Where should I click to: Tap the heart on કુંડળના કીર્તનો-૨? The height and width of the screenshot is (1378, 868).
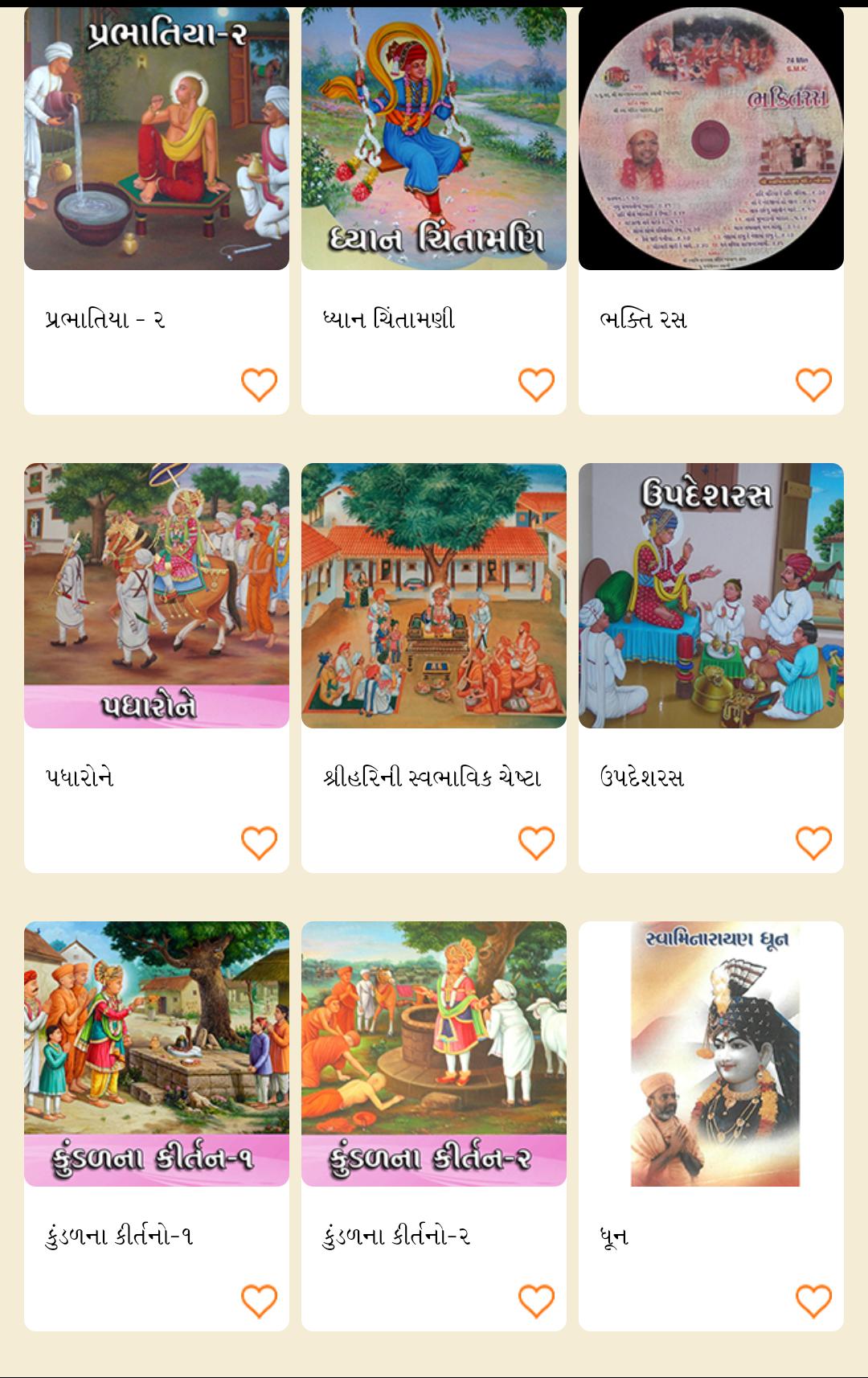click(x=536, y=1302)
